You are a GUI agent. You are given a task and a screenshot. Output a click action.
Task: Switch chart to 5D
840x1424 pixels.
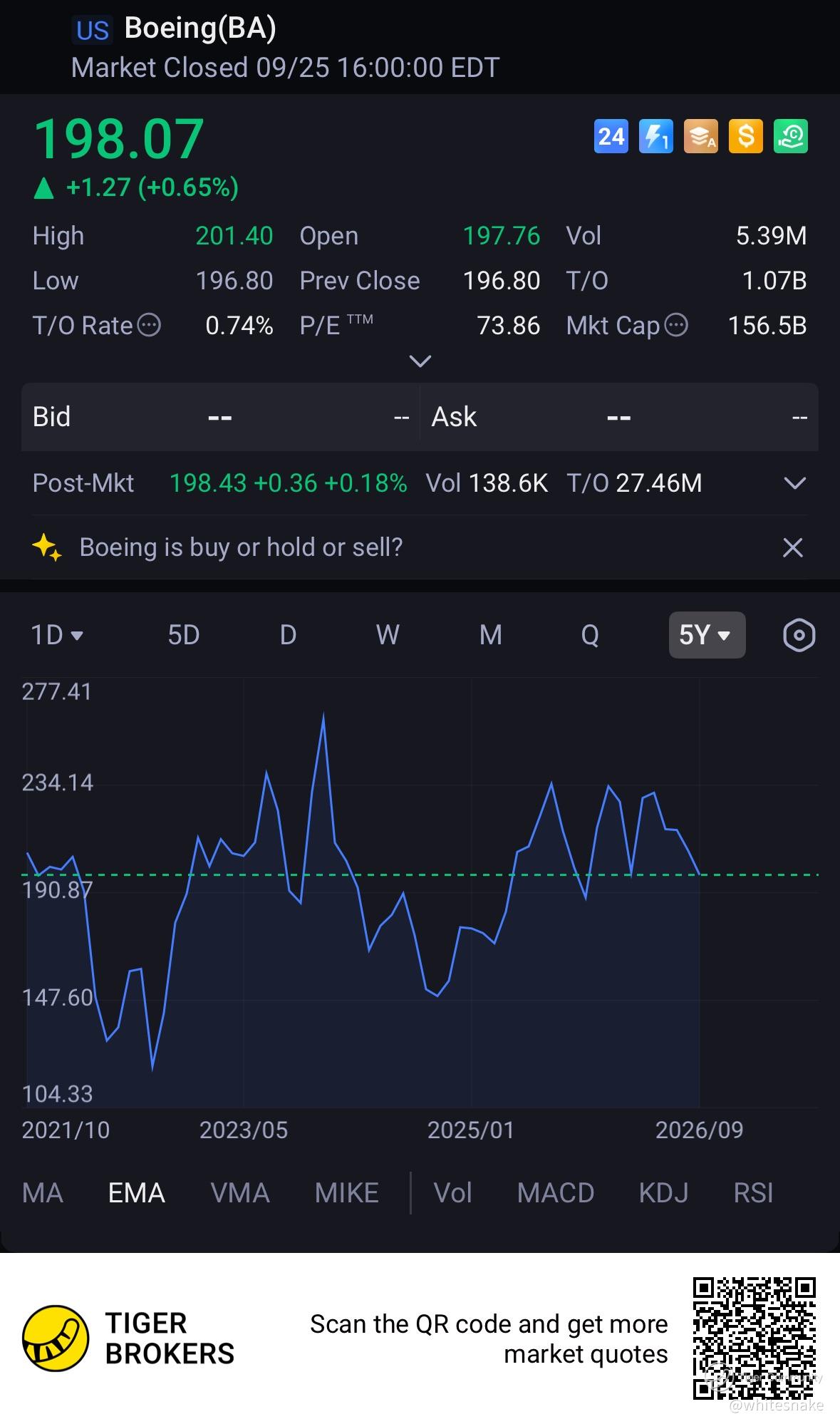[184, 634]
